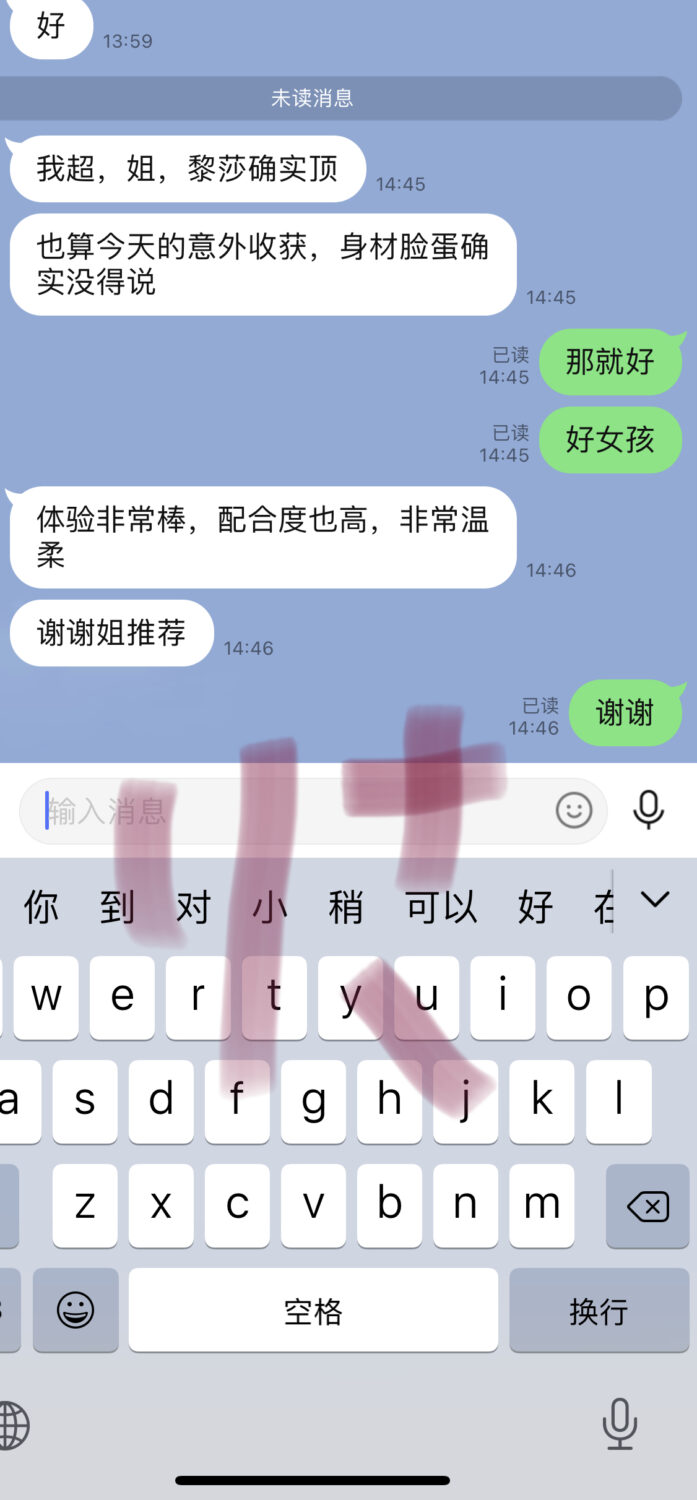
Task: Tap the 输入消息 text field
Action: pyautogui.click(x=290, y=811)
